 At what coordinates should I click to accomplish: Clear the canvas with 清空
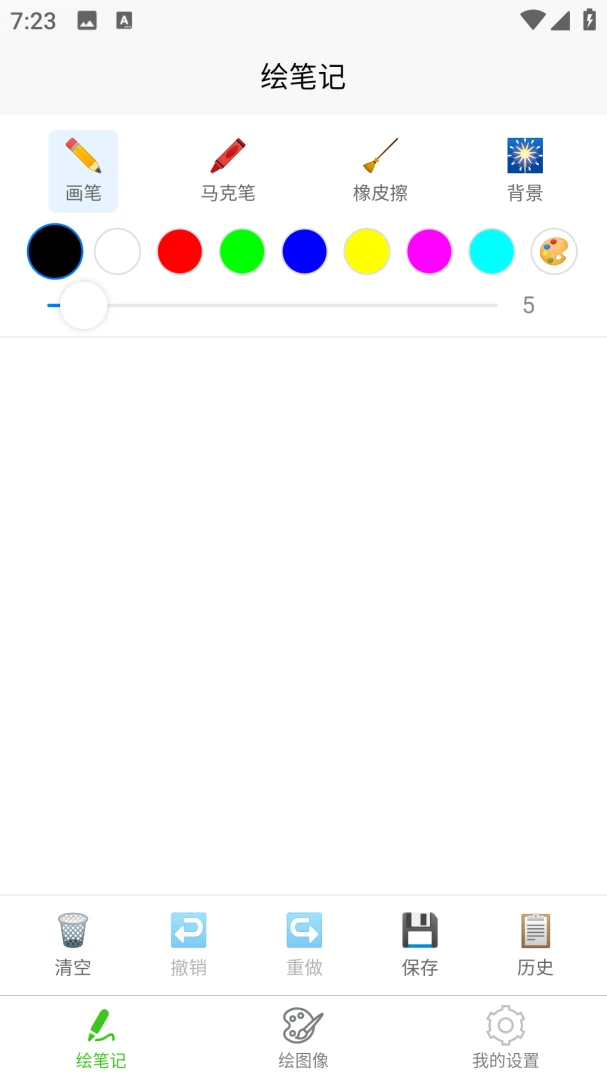click(x=72, y=944)
